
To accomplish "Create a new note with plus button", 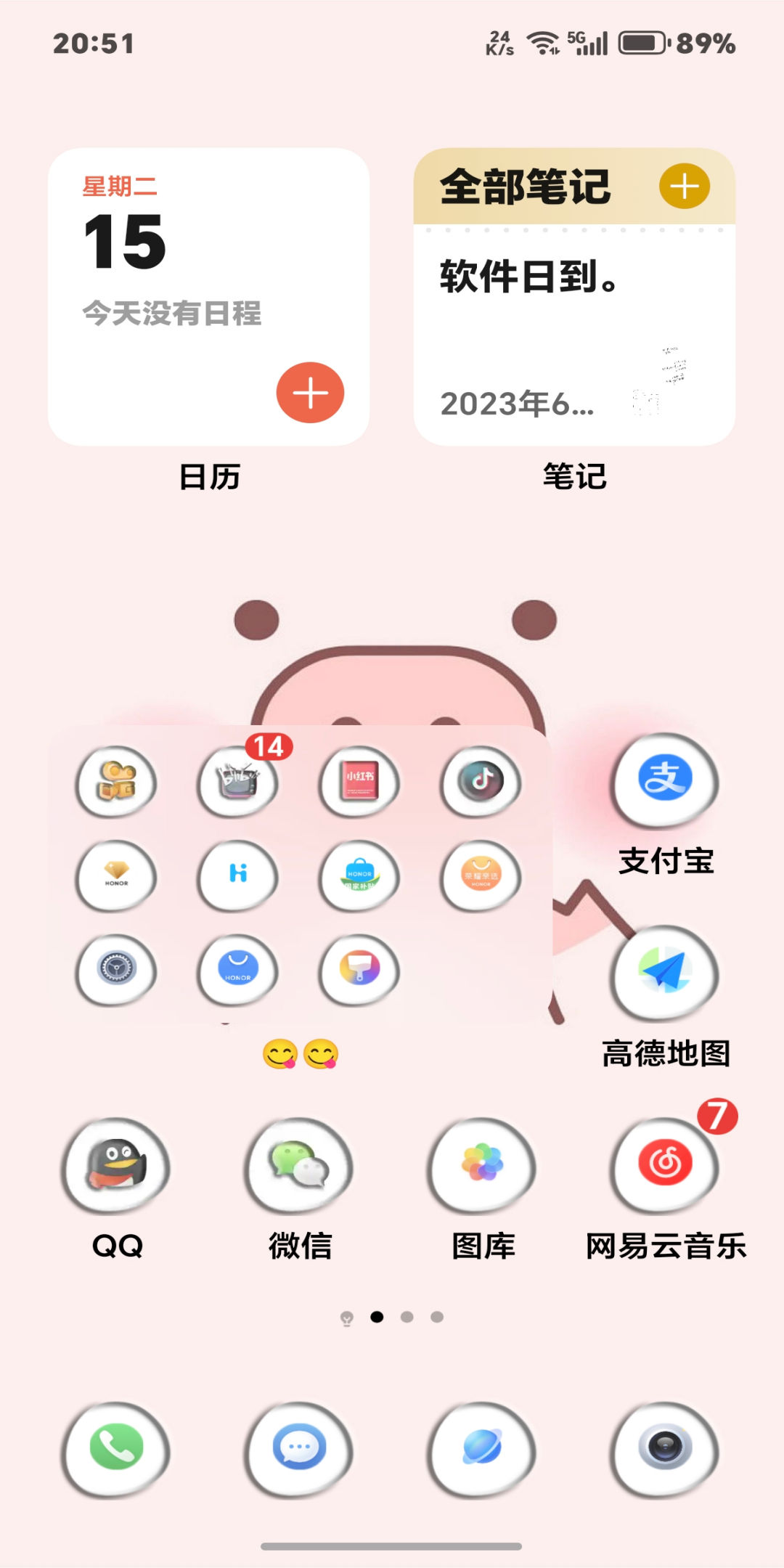I will tap(684, 186).
